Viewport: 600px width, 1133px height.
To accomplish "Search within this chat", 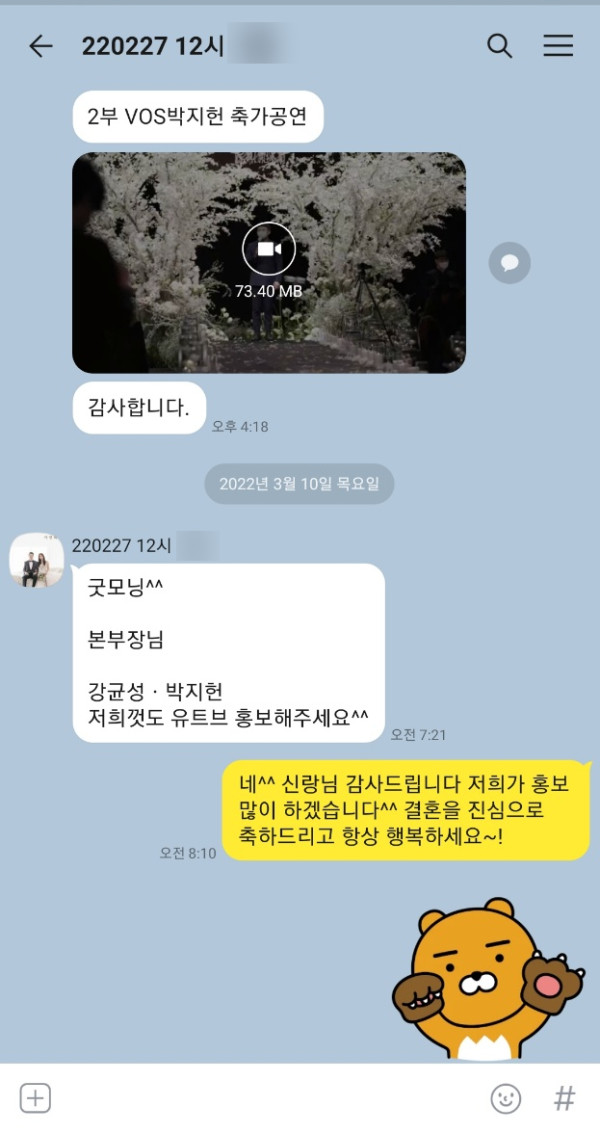I will pyautogui.click(x=499, y=46).
